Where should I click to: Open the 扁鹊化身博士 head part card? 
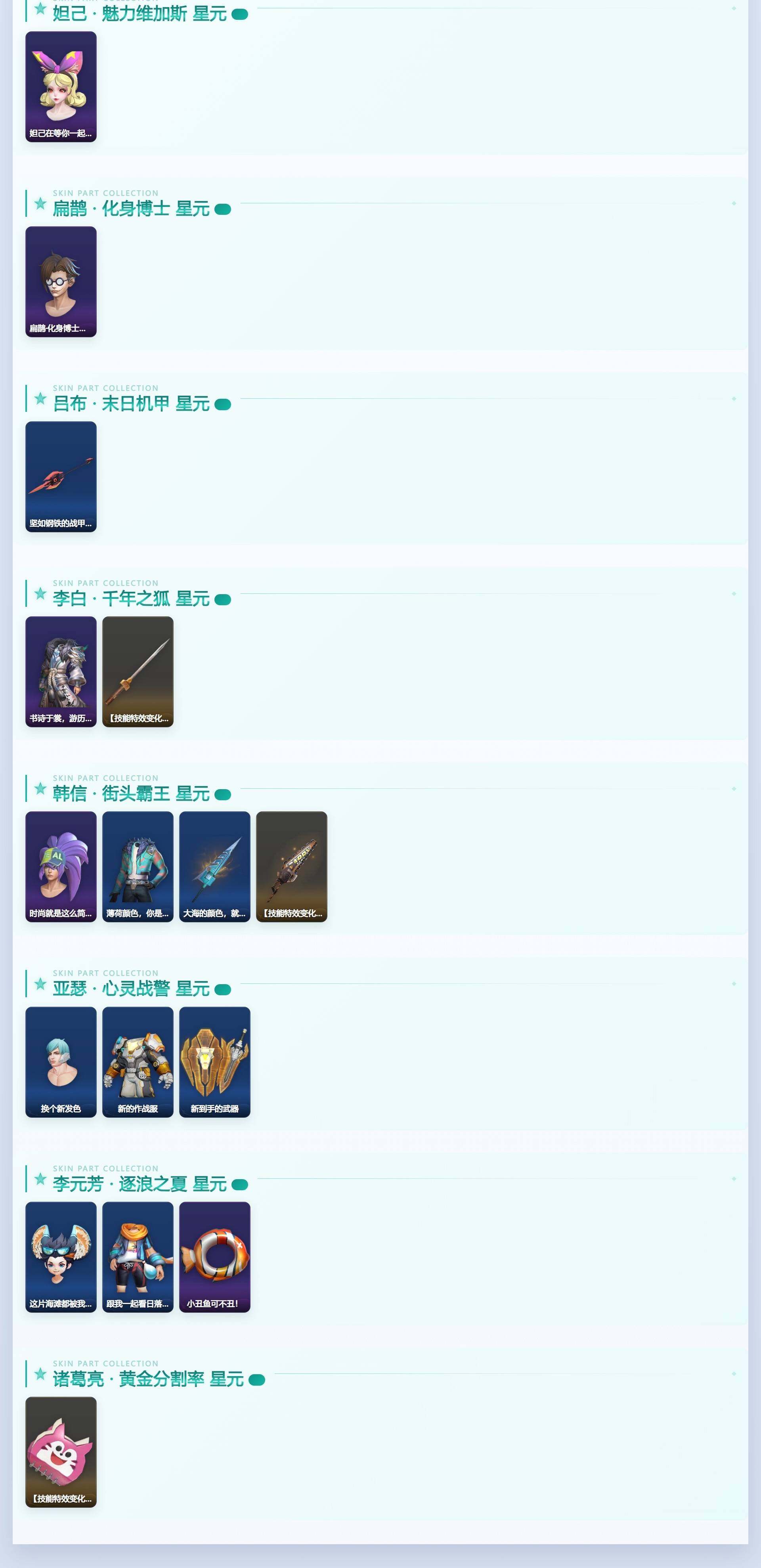pyautogui.click(x=61, y=282)
